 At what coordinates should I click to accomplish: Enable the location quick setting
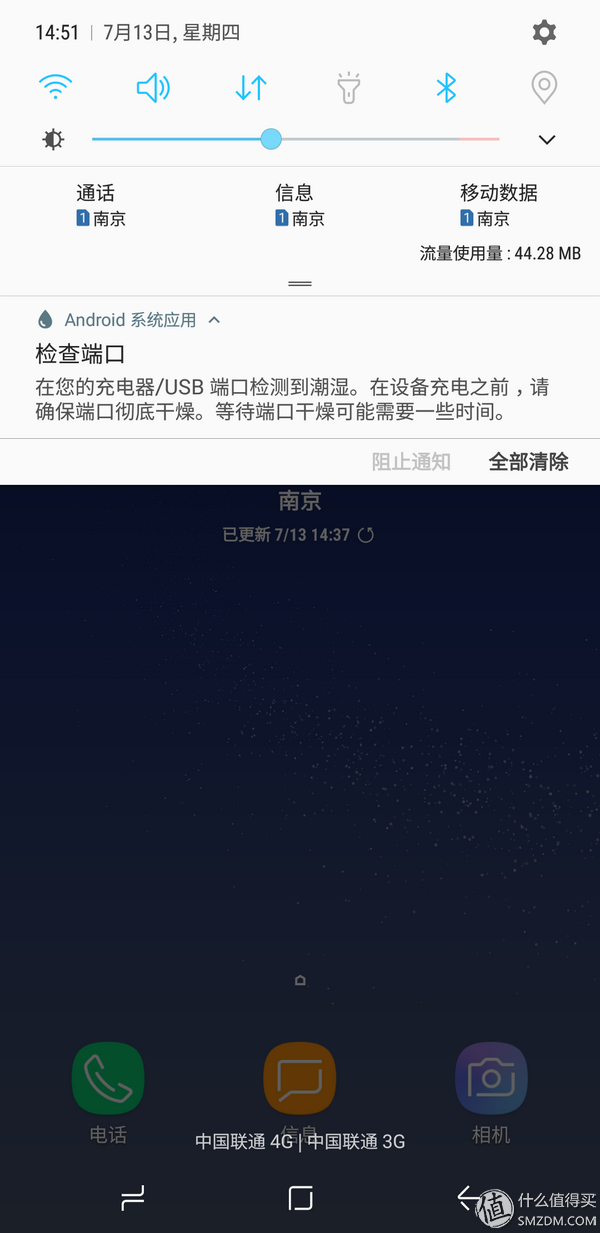coord(543,88)
